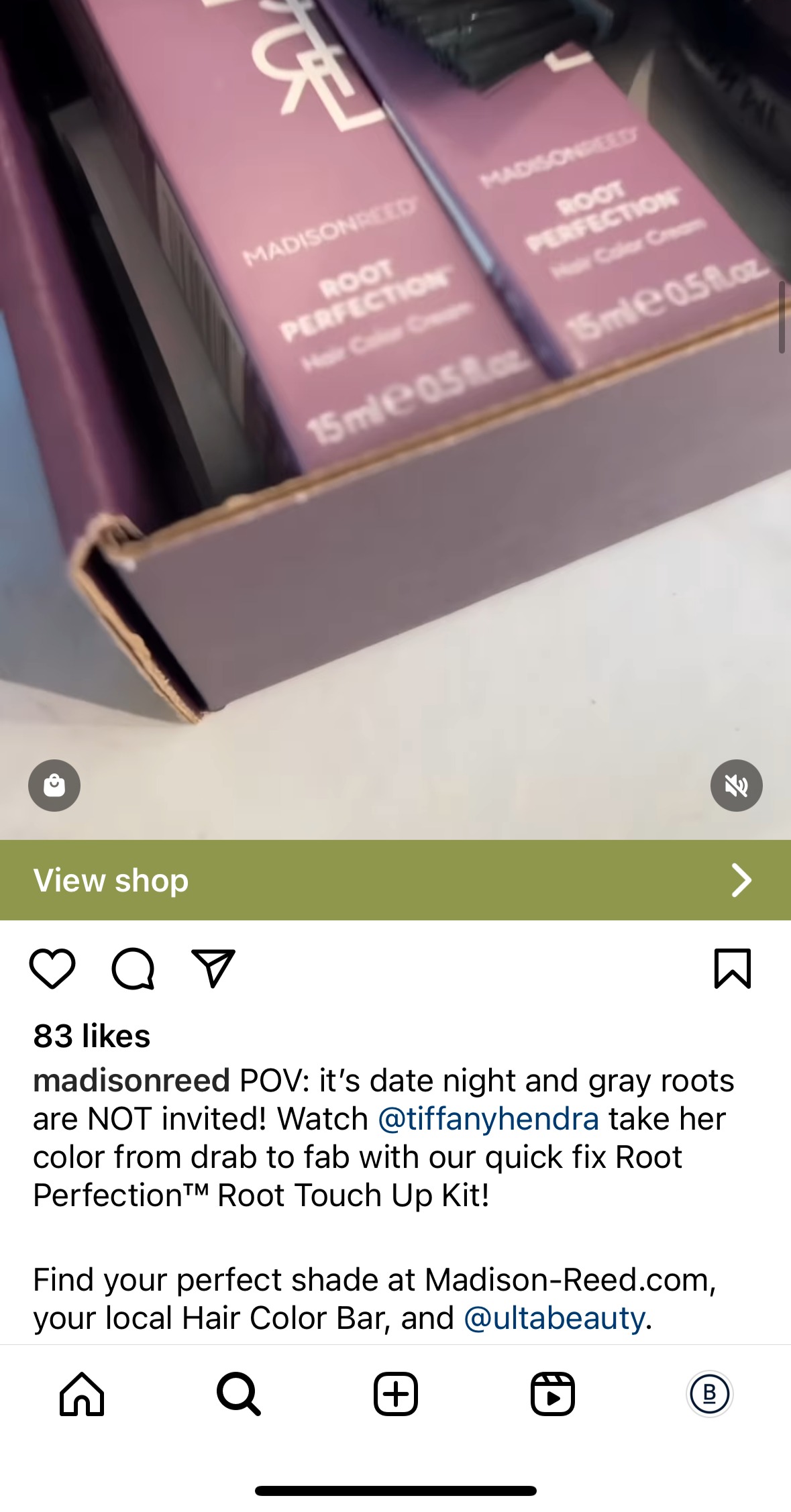Open the shopping bag product tags
Screen dimensions: 791x1512
click(x=54, y=785)
